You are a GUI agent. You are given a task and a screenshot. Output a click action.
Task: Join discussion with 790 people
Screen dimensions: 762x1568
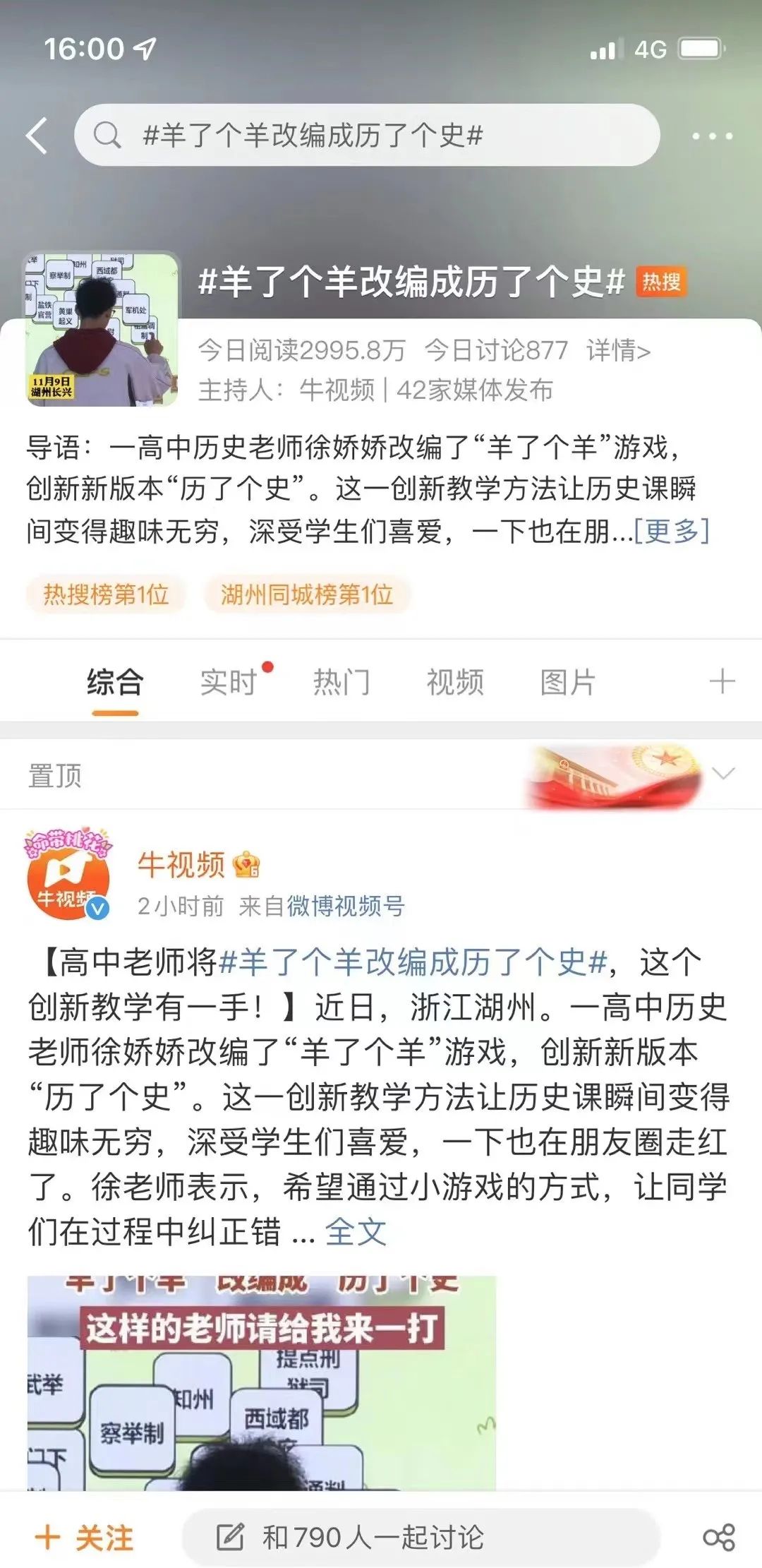(421, 1538)
